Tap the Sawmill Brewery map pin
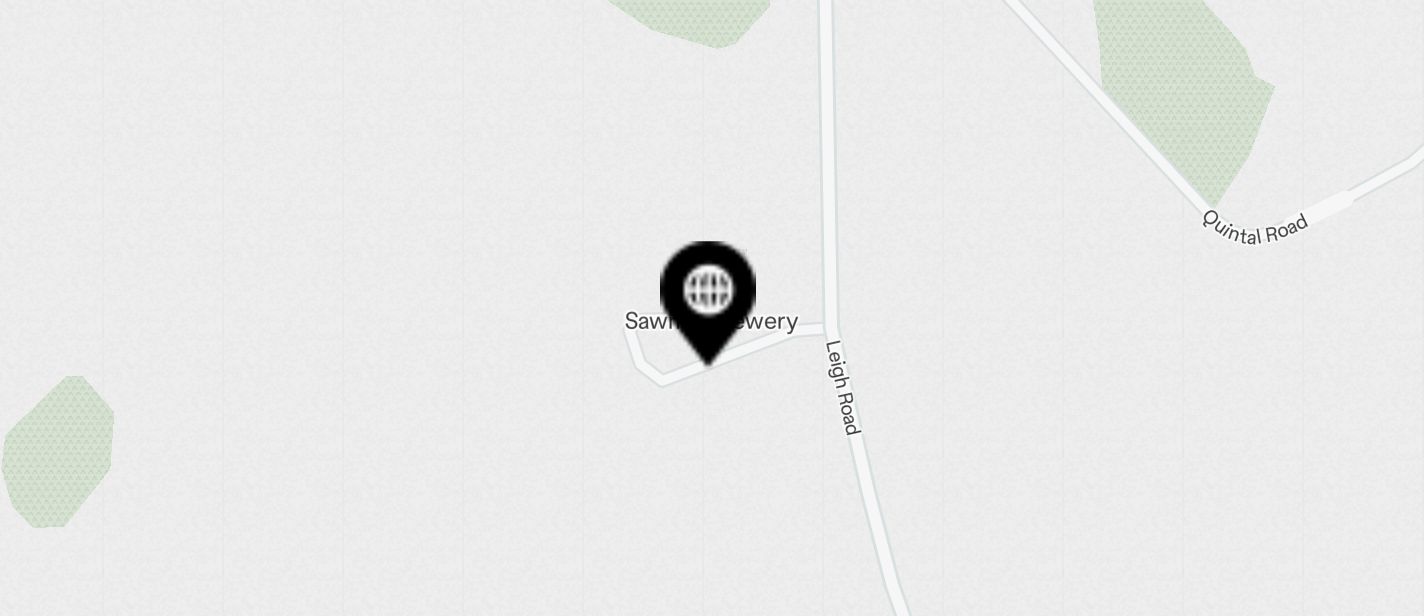 click(708, 294)
